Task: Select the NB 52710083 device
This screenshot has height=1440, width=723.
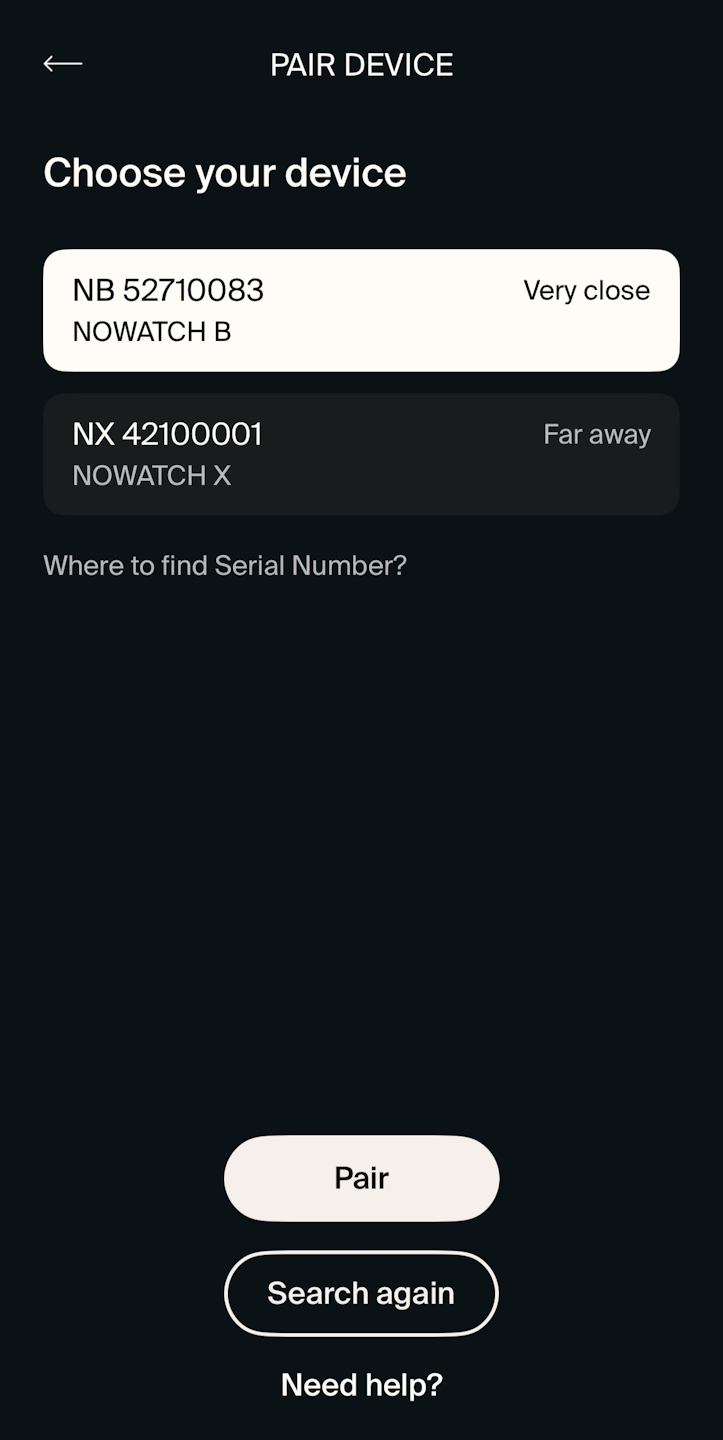Action: click(x=361, y=310)
